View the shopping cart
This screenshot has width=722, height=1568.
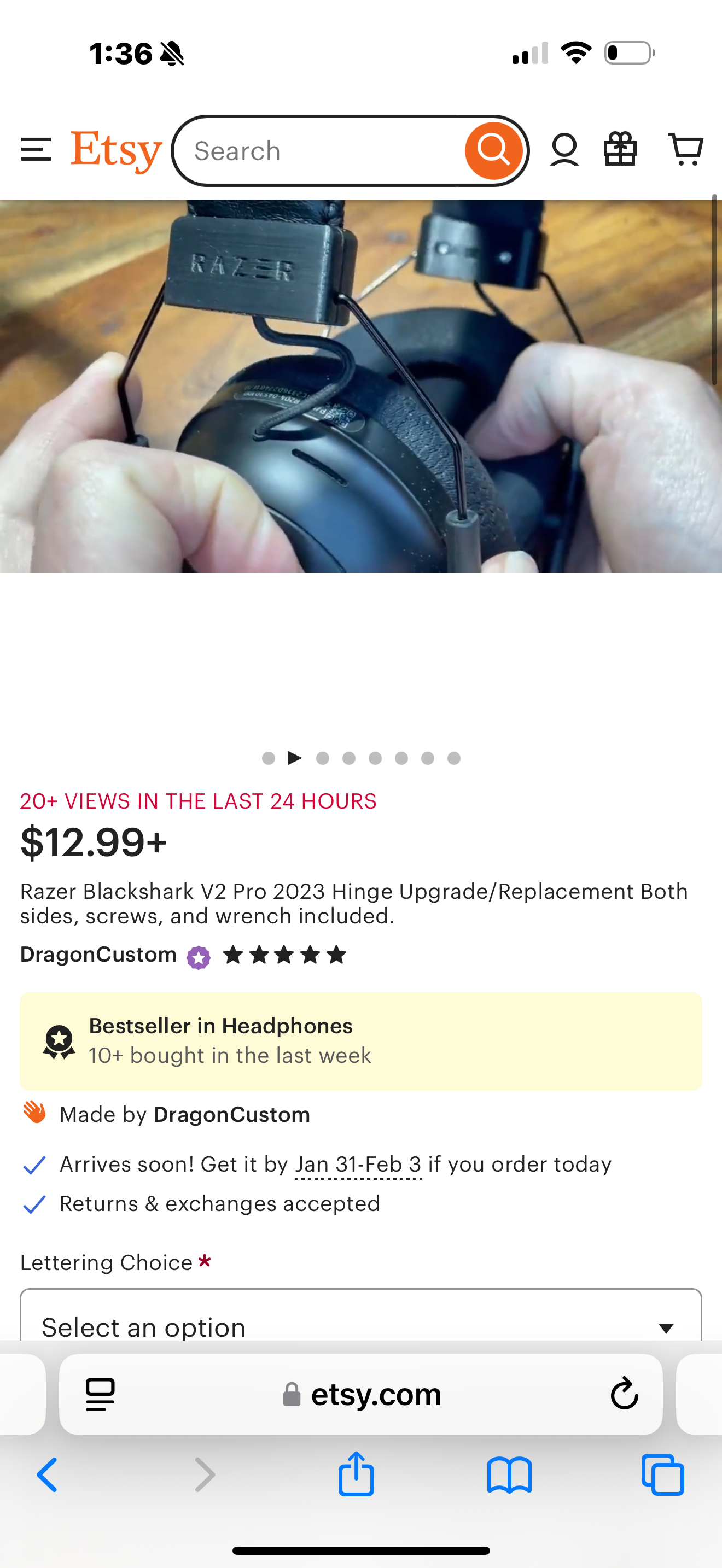pyautogui.click(x=685, y=150)
